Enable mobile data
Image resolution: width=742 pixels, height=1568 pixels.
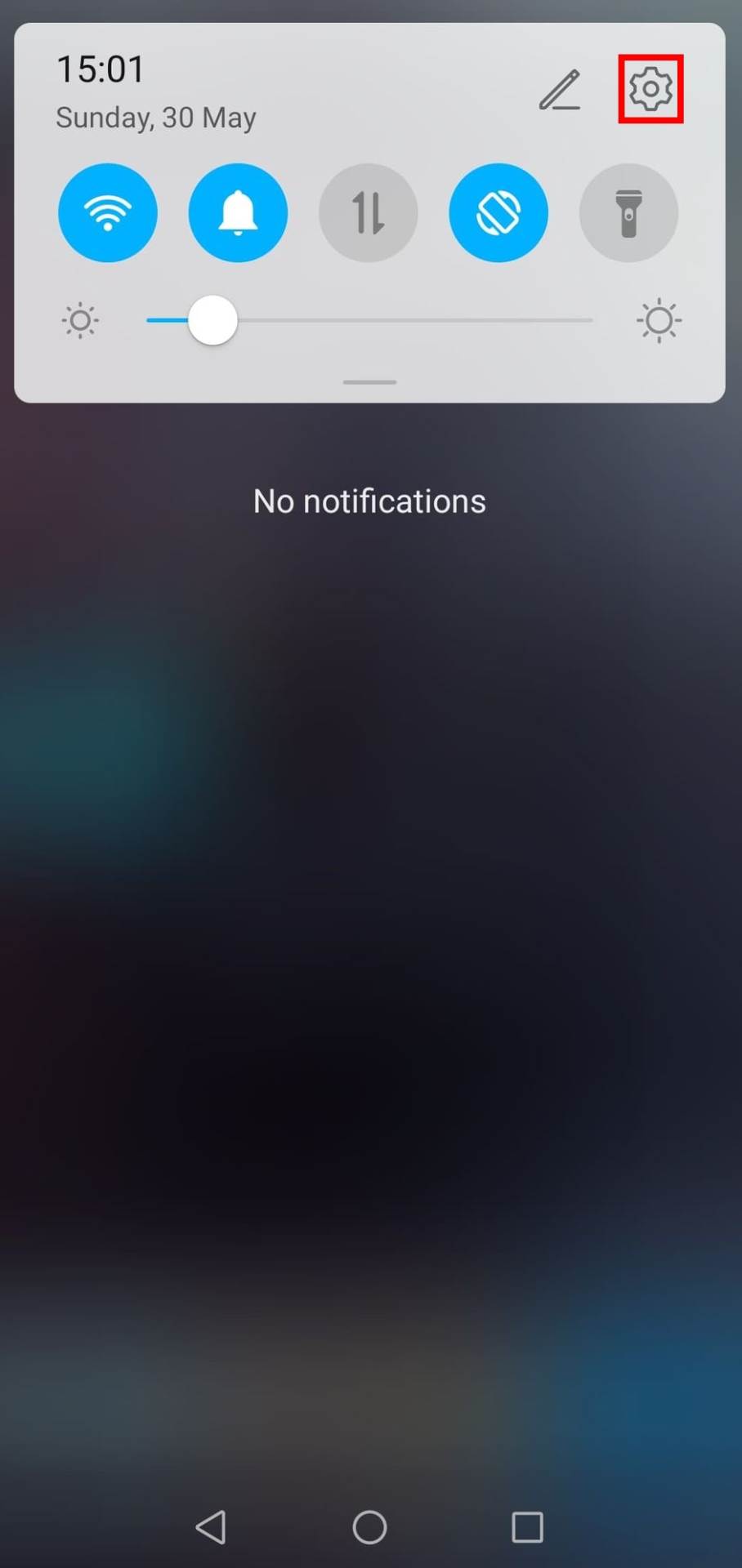[368, 213]
